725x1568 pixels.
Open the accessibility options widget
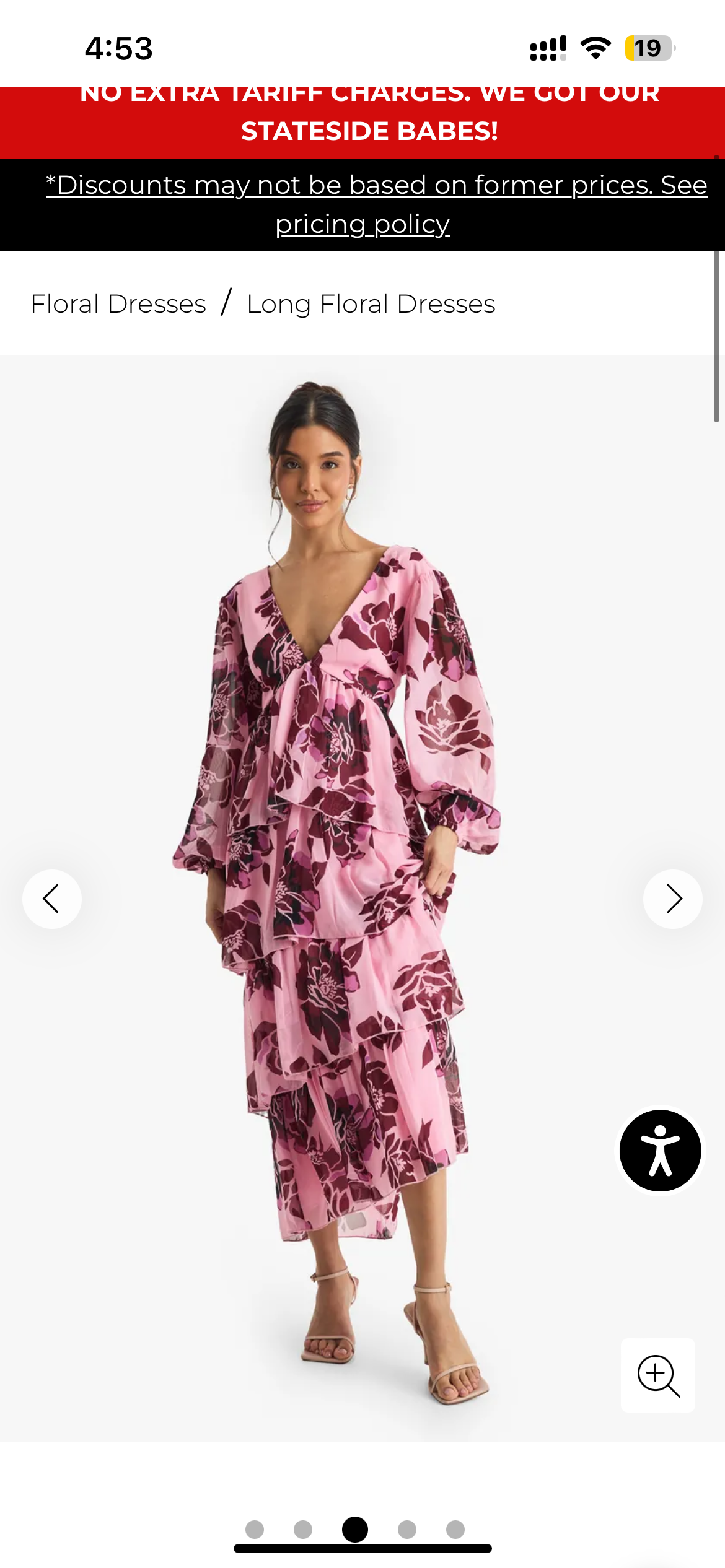pyautogui.click(x=660, y=1150)
